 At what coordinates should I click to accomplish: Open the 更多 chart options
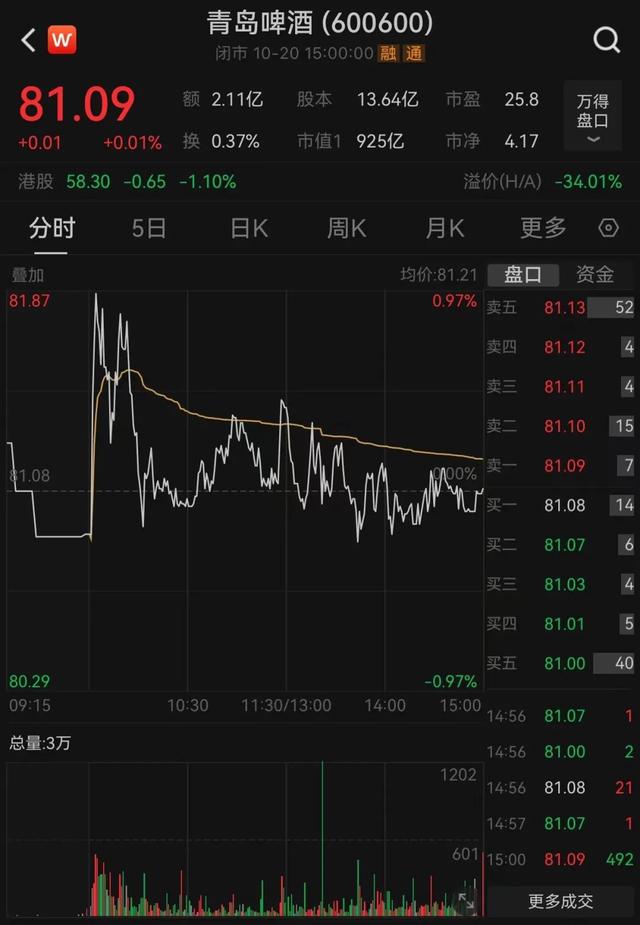click(542, 228)
